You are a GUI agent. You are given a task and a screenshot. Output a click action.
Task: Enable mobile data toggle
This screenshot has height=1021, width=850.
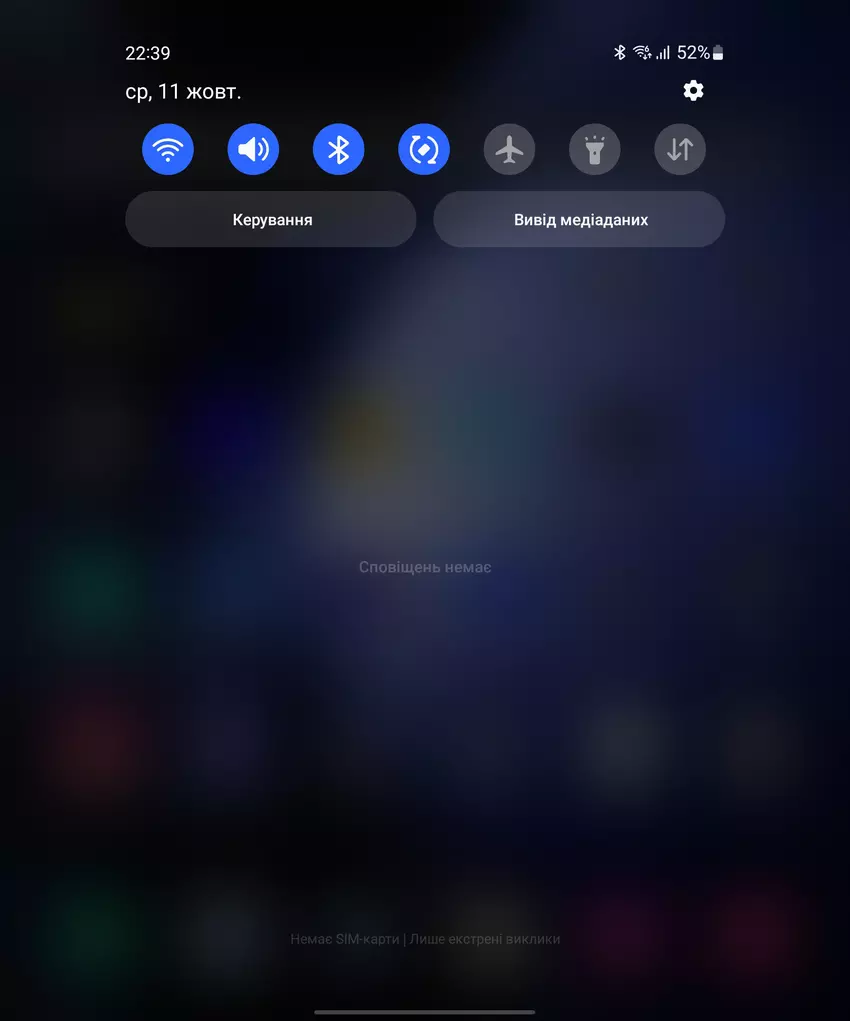680,150
